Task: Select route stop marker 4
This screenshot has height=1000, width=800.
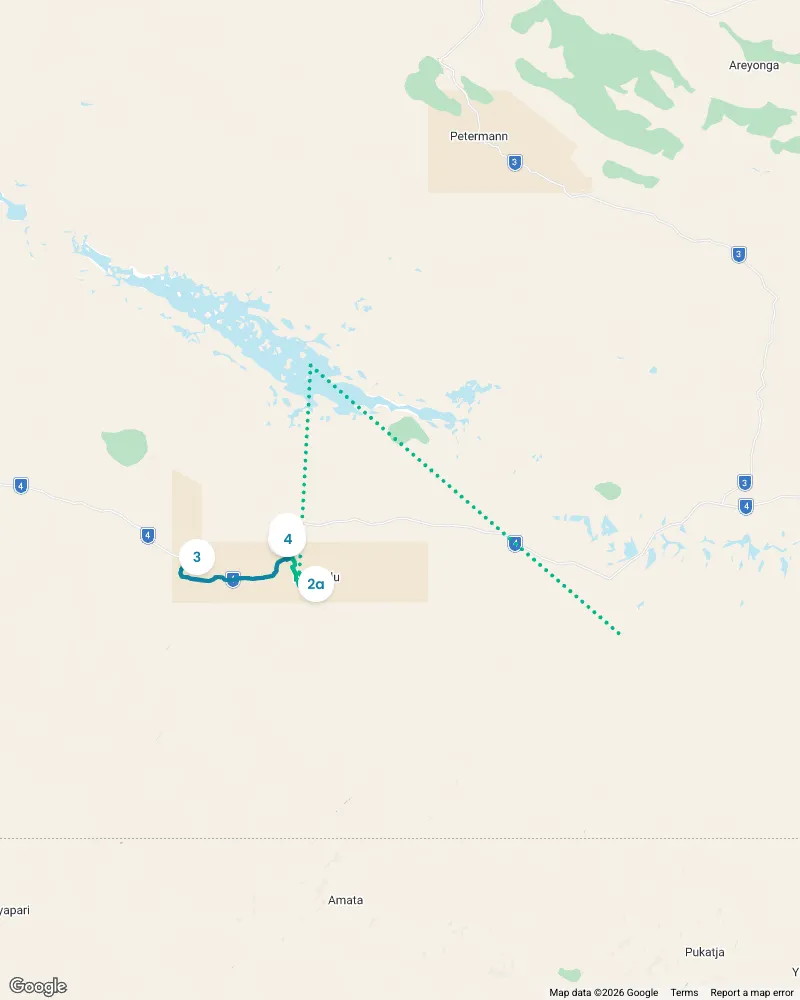Action: (x=287, y=539)
